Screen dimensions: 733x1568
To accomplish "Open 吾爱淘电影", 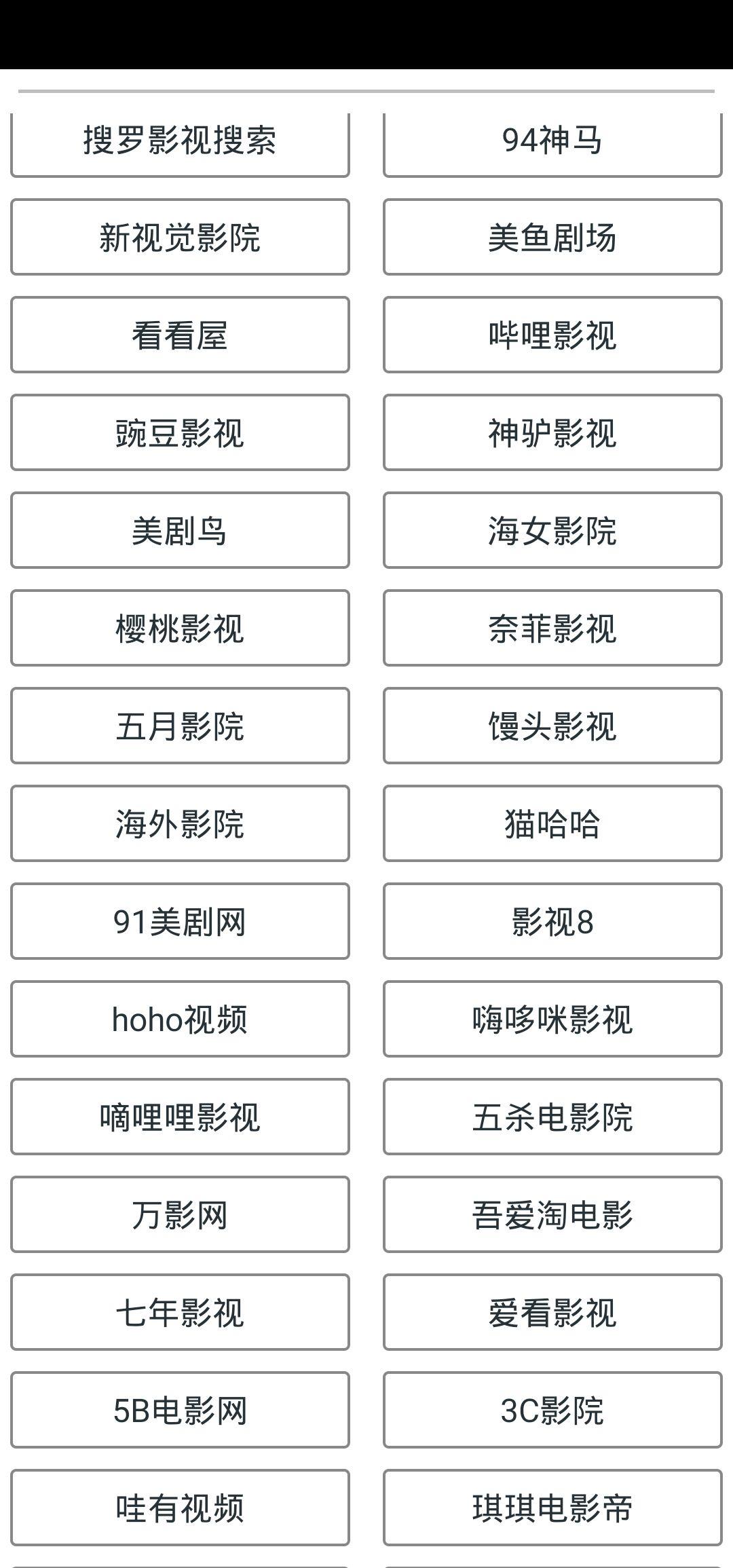I will (x=552, y=1215).
